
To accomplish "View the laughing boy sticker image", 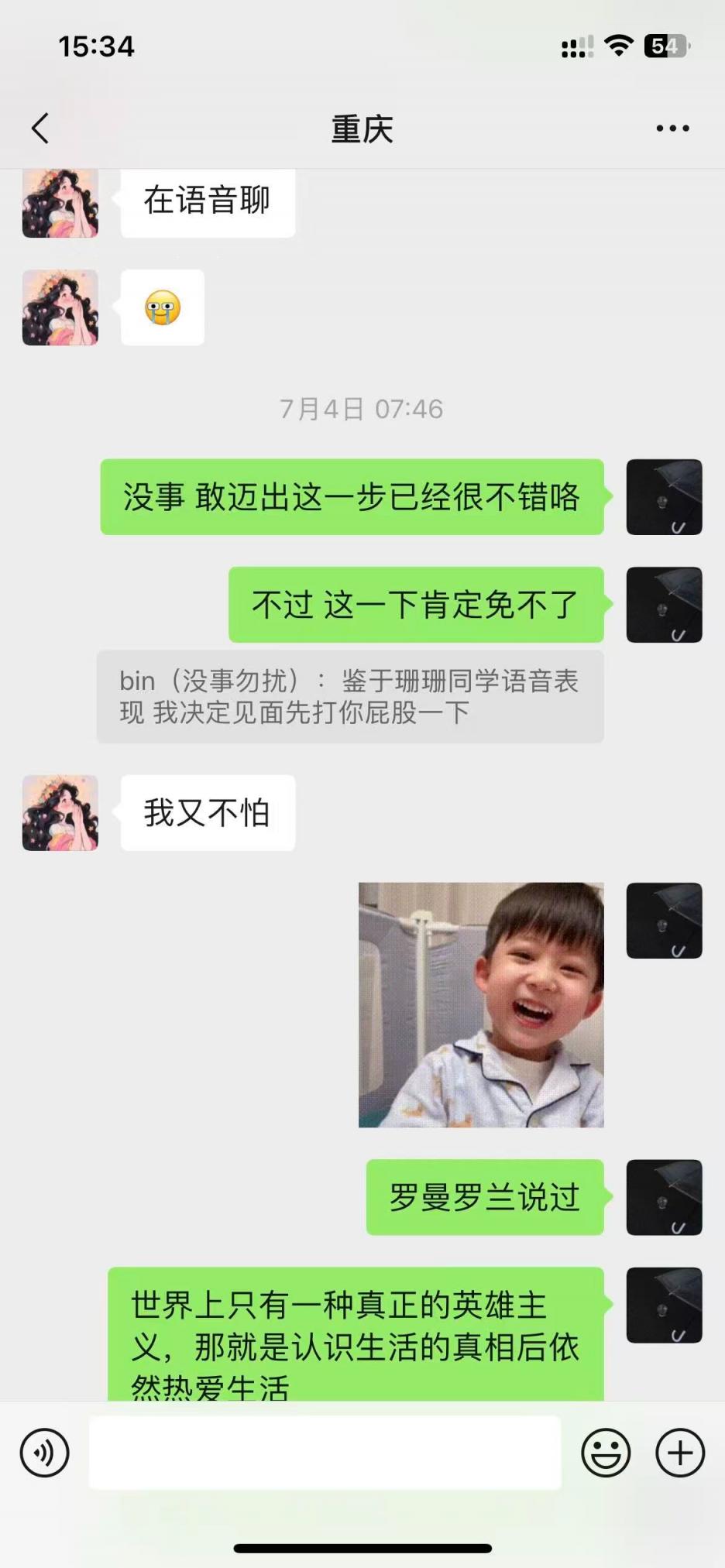I will (481, 1004).
